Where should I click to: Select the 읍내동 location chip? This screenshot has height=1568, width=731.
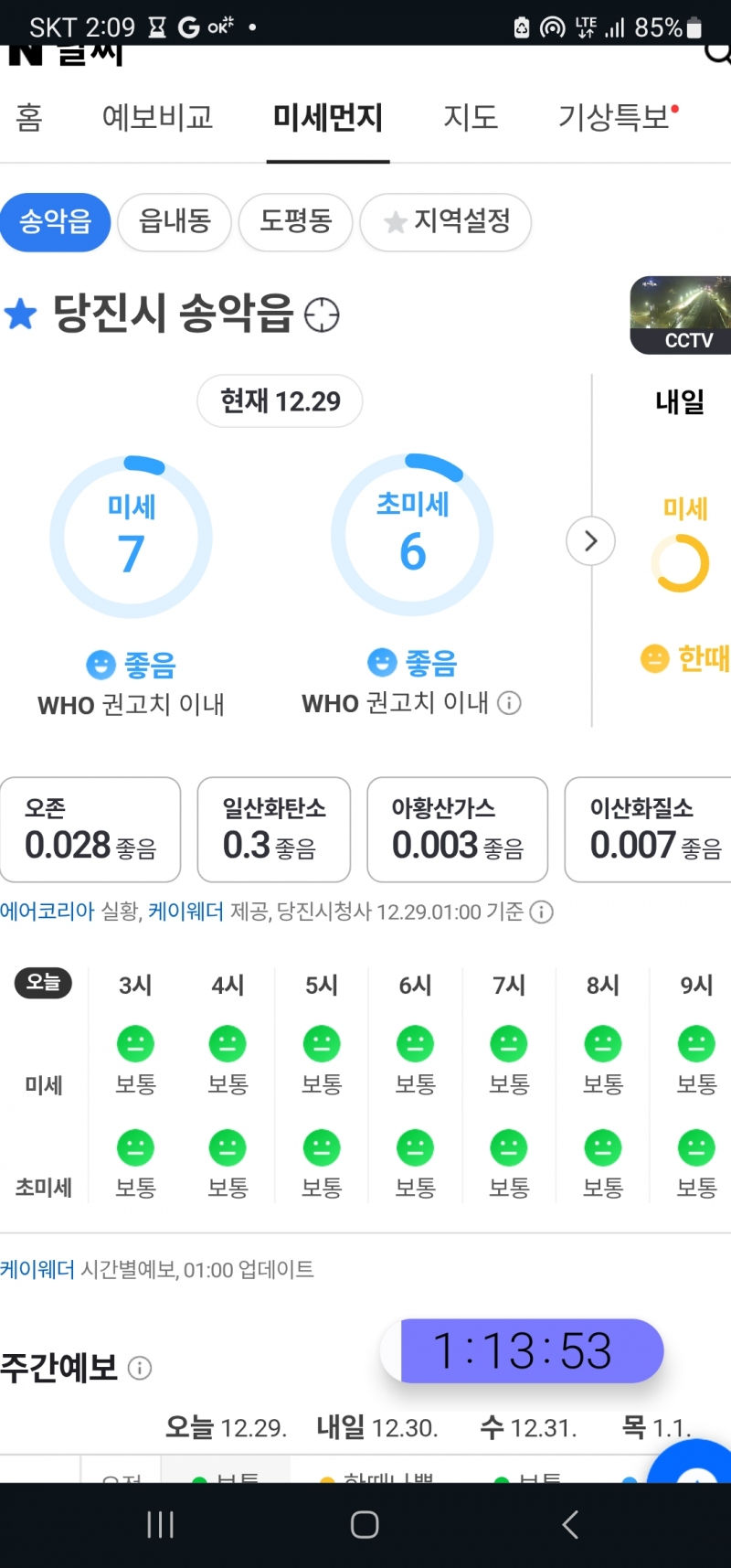(175, 222)
